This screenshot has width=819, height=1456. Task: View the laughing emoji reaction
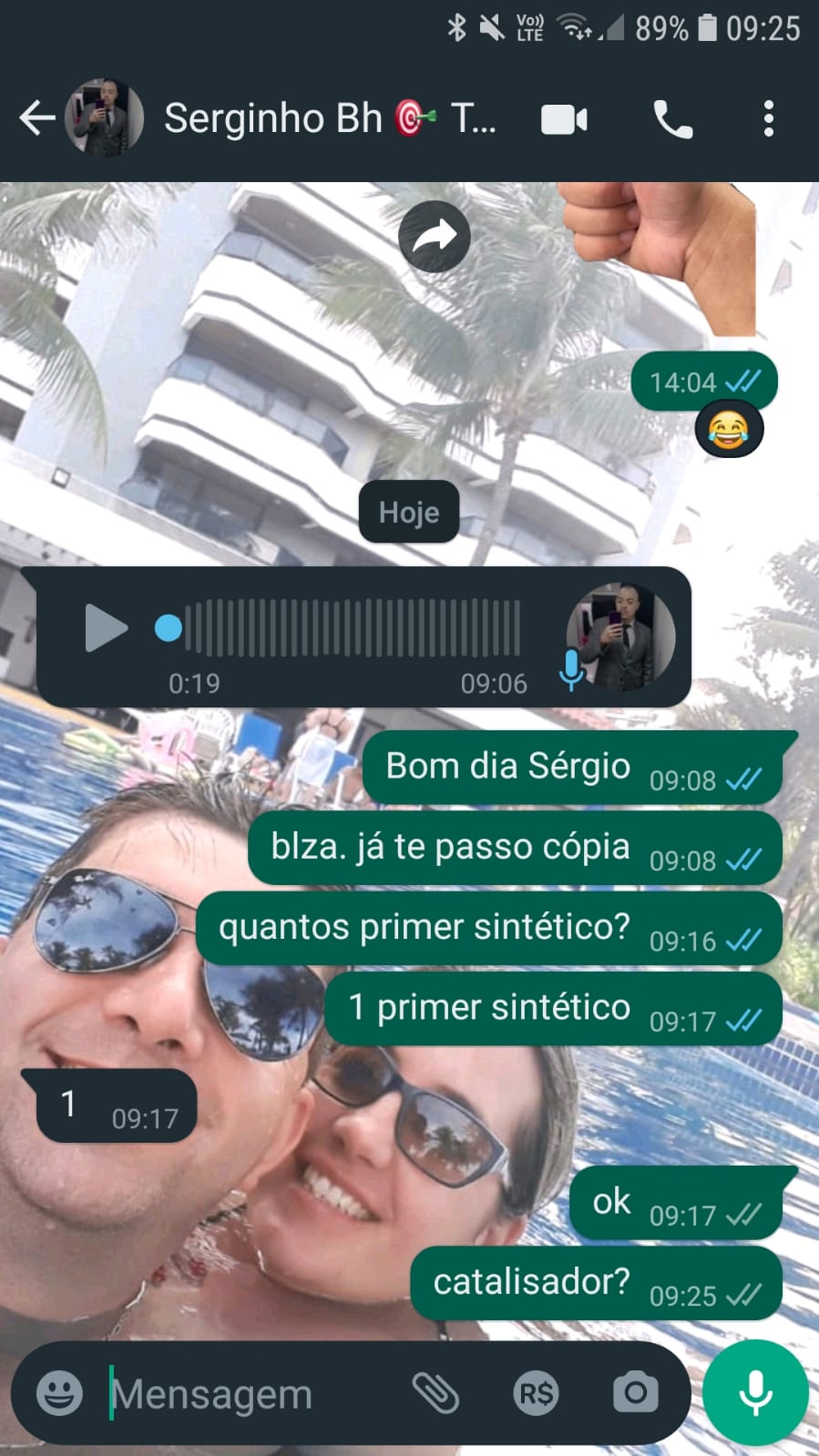(728, 430)
